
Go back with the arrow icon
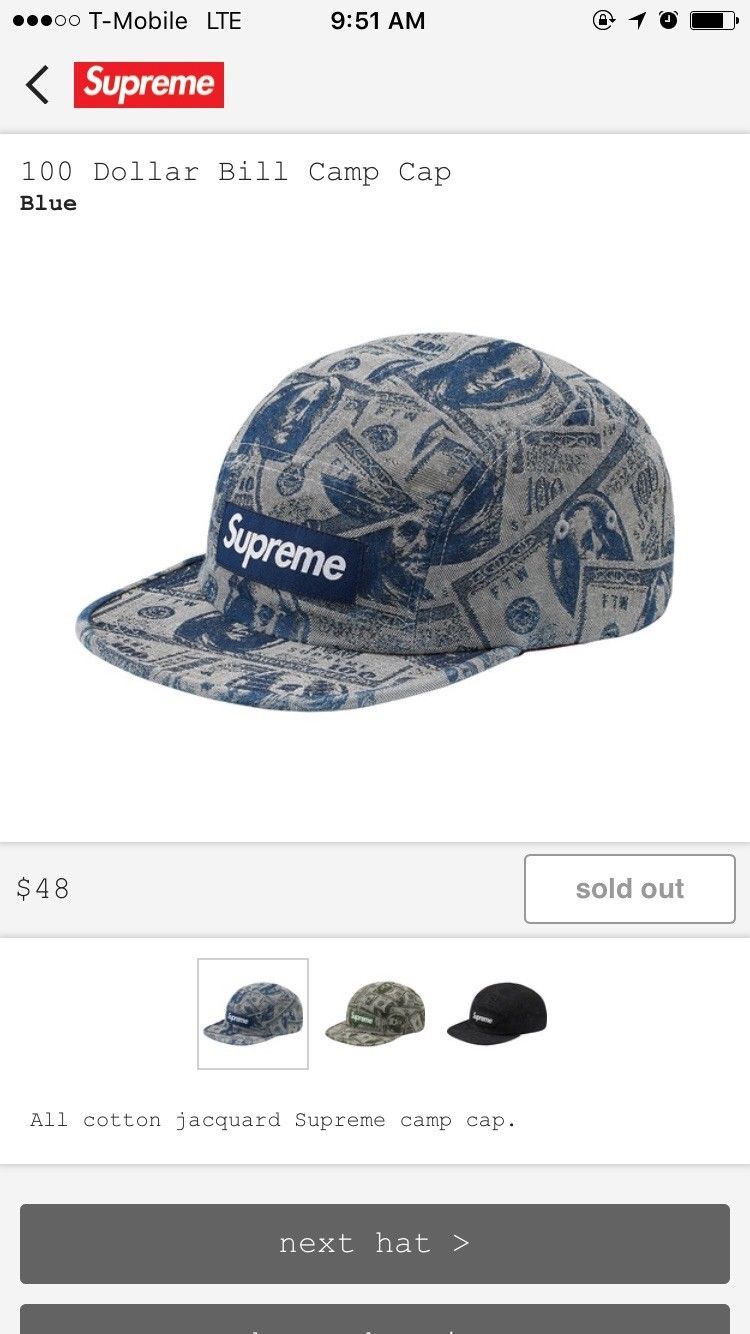[37, 85]
